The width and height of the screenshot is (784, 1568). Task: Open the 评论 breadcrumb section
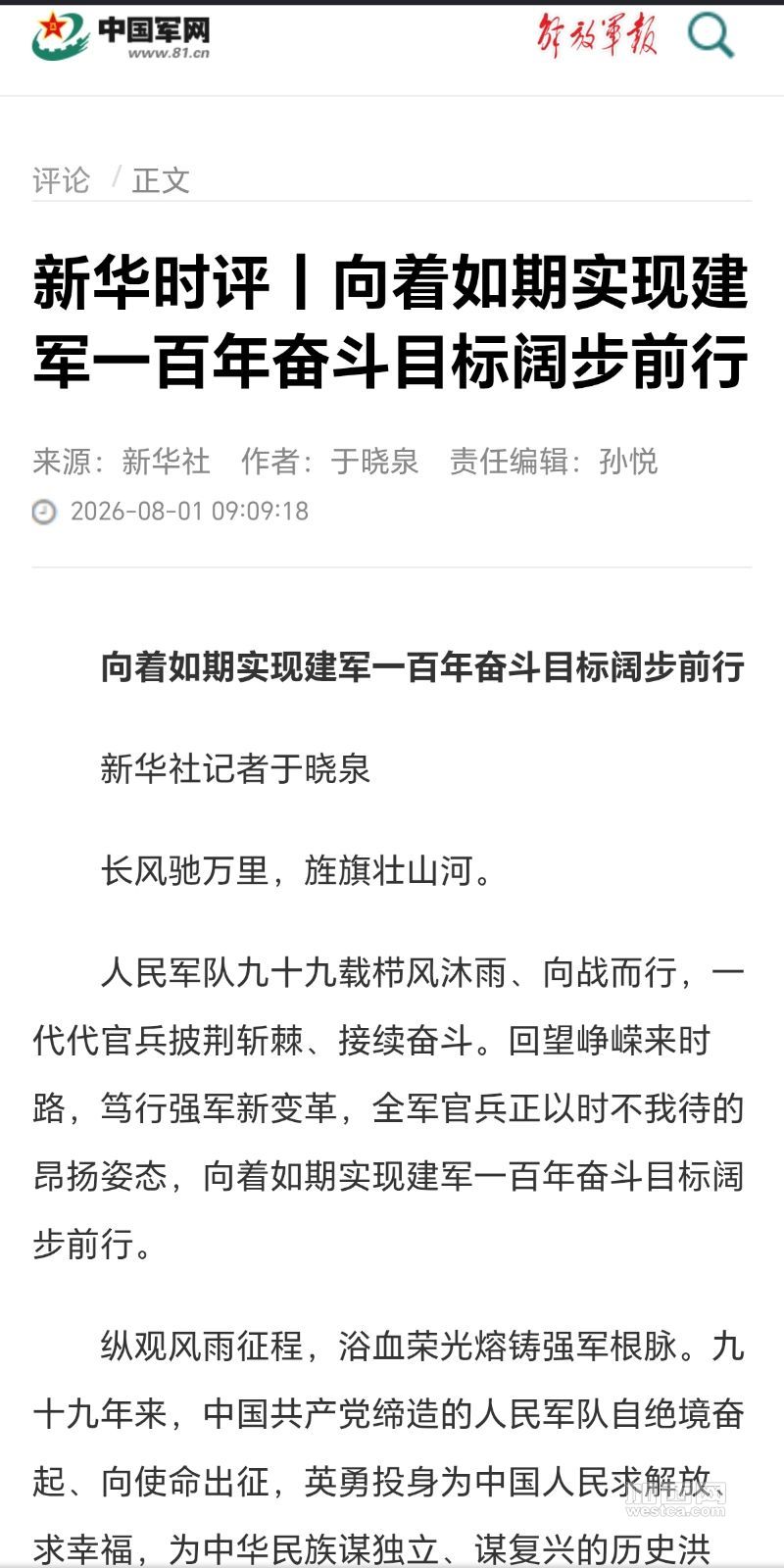pos(61,180)
